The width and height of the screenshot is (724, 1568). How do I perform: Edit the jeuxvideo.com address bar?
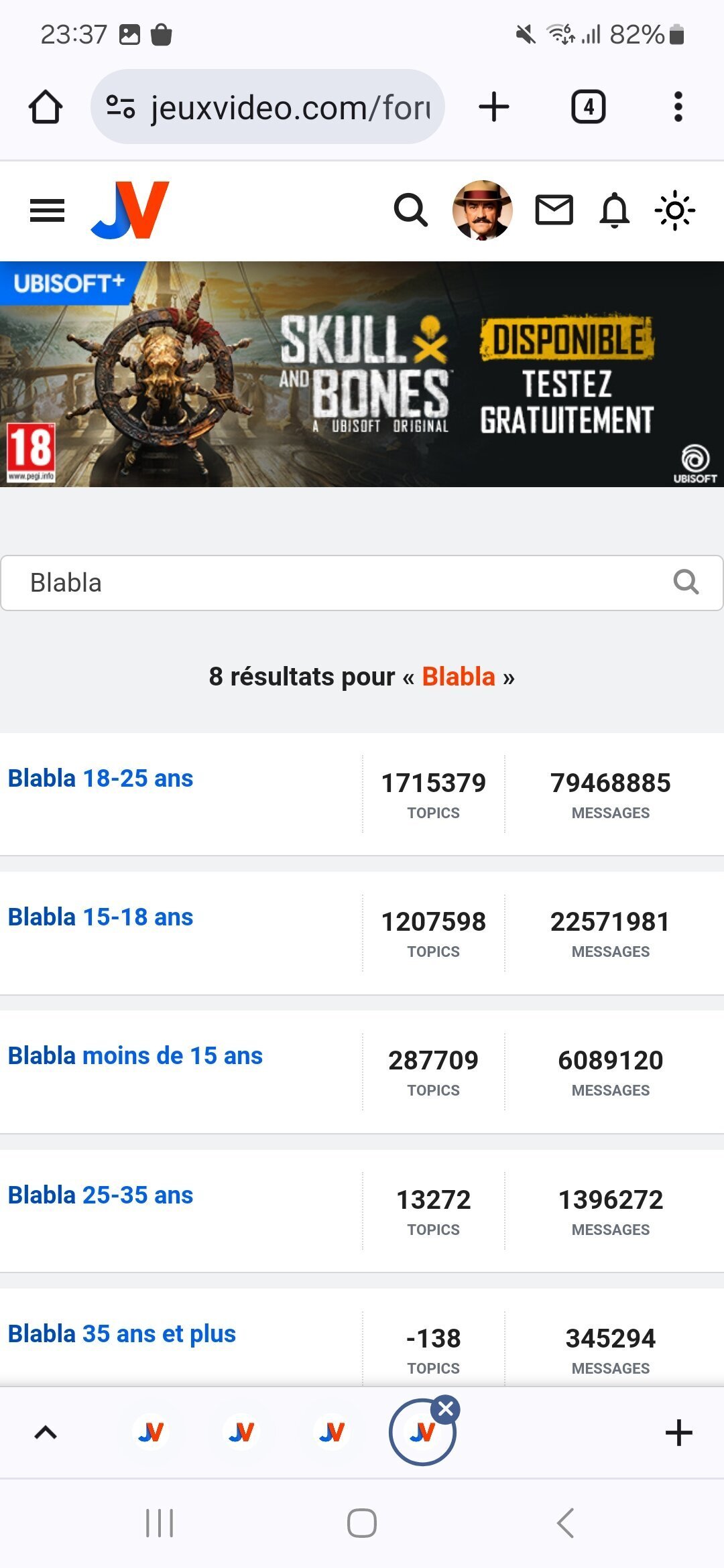click(x=267, y=107)
